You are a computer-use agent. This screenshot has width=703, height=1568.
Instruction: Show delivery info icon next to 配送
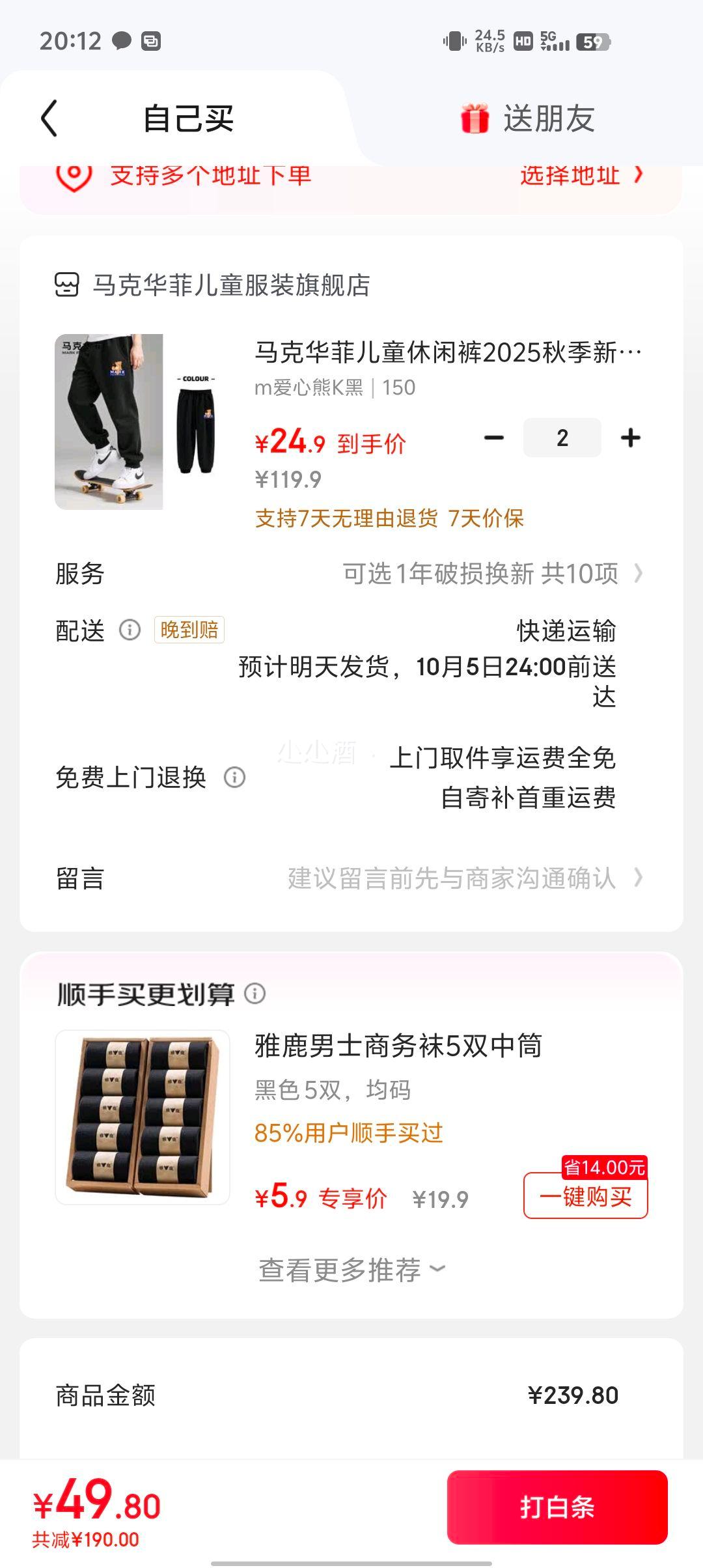pyautogui.click(x=130, y=630)
